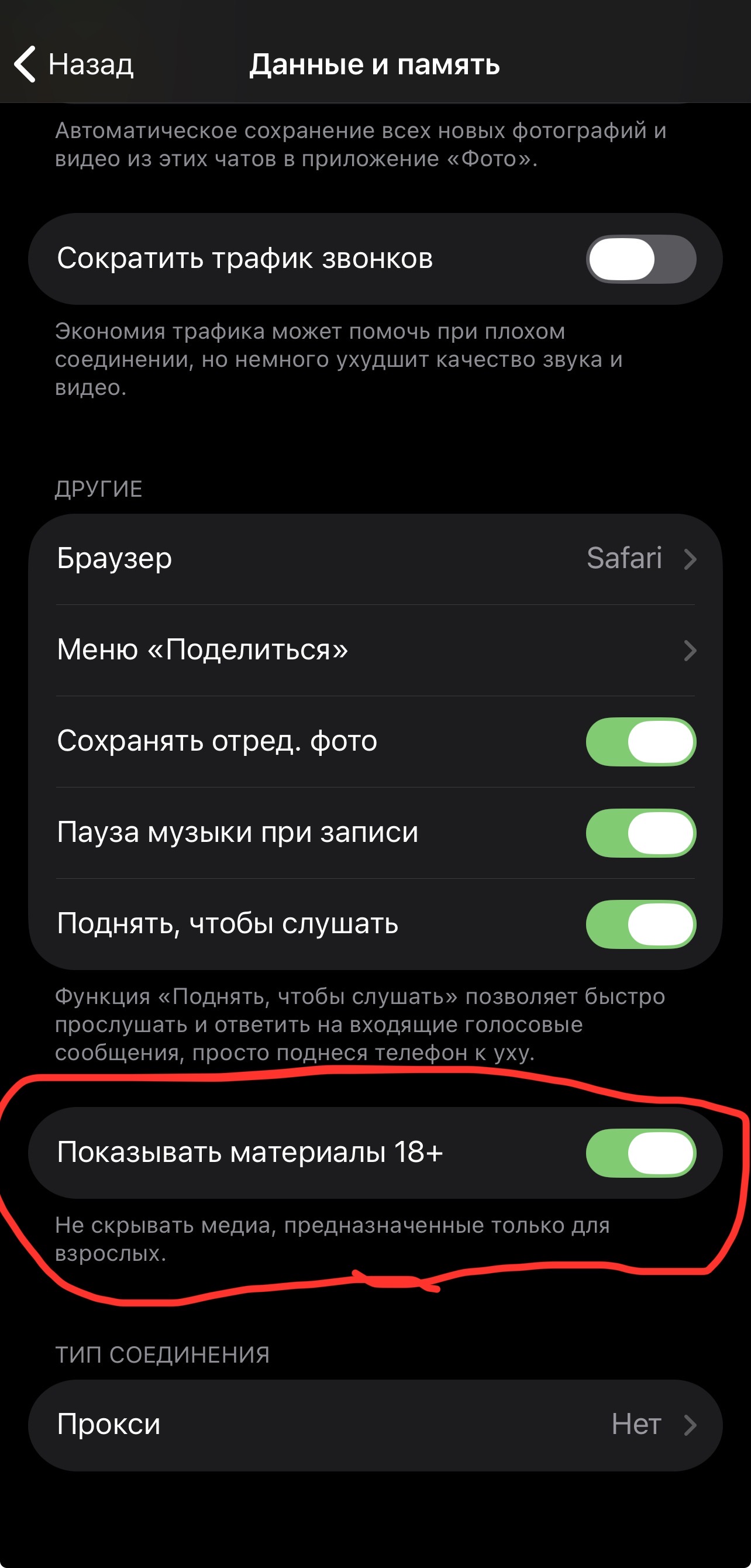Go back with the Назад button
The image size is (751, 1568).
[x=74, y=64]
